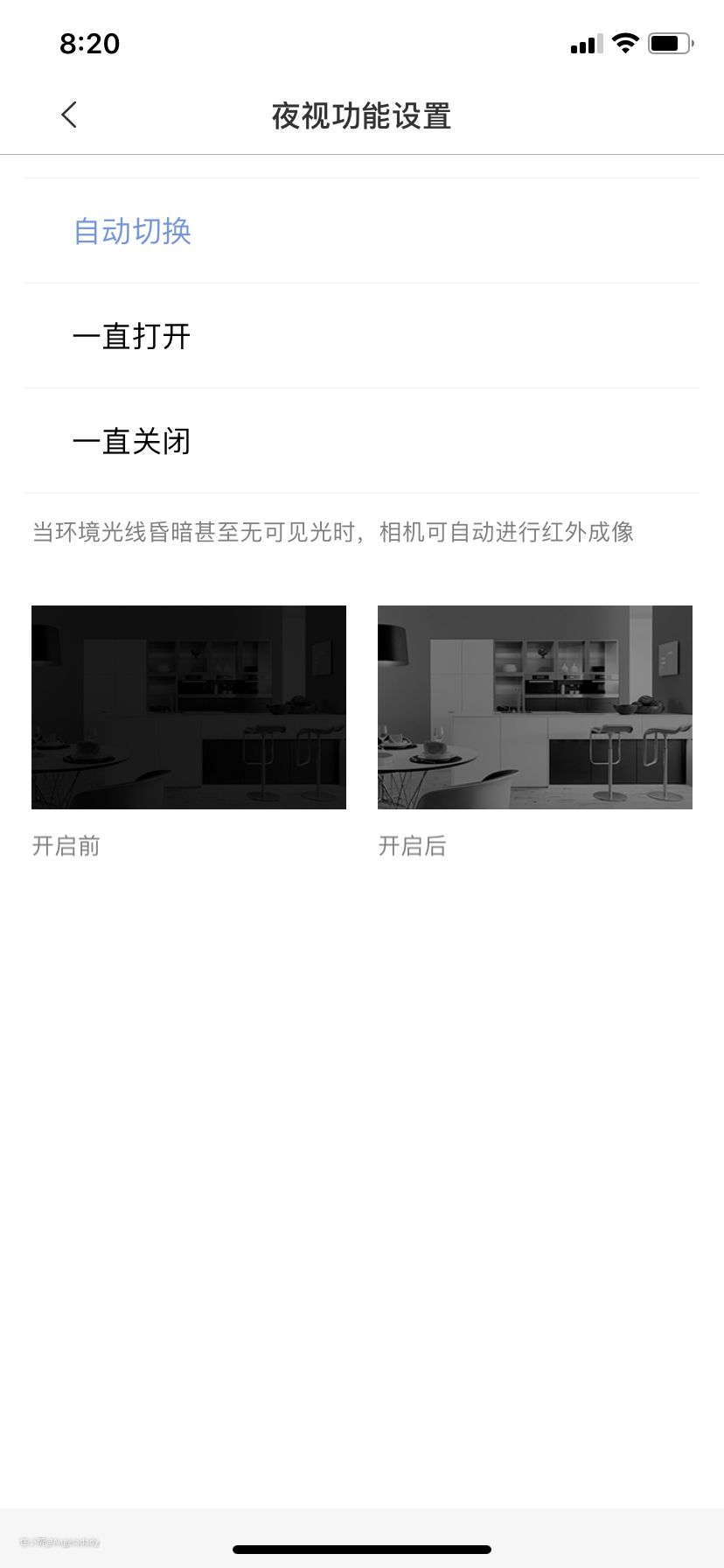Select the 自动切换 option

[133, 231]
